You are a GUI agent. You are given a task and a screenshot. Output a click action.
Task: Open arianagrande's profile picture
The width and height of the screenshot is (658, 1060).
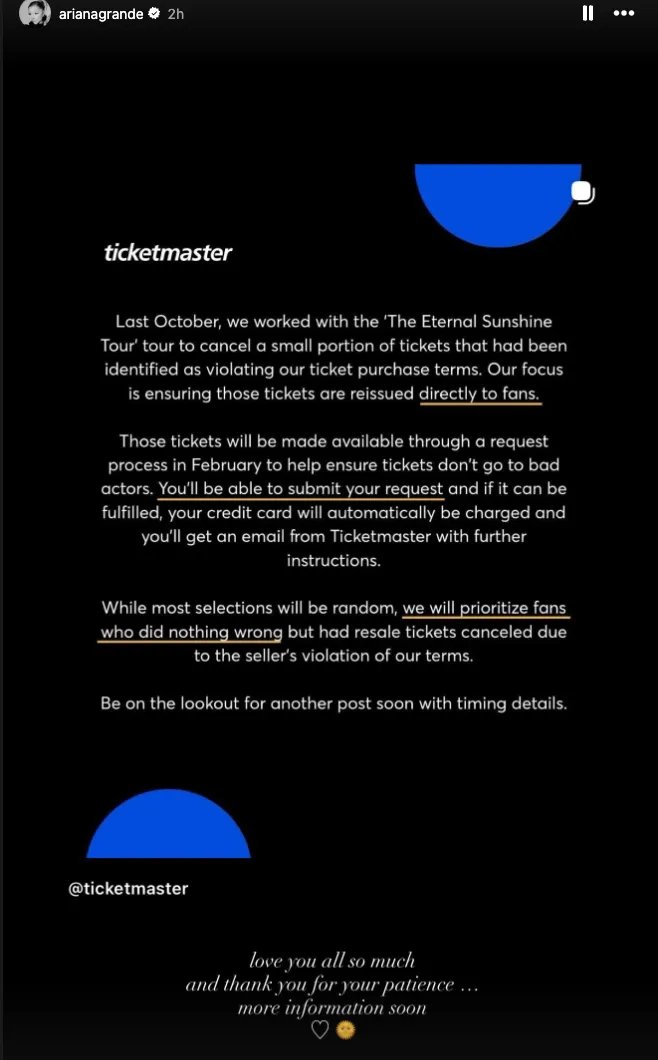(34, 14)
